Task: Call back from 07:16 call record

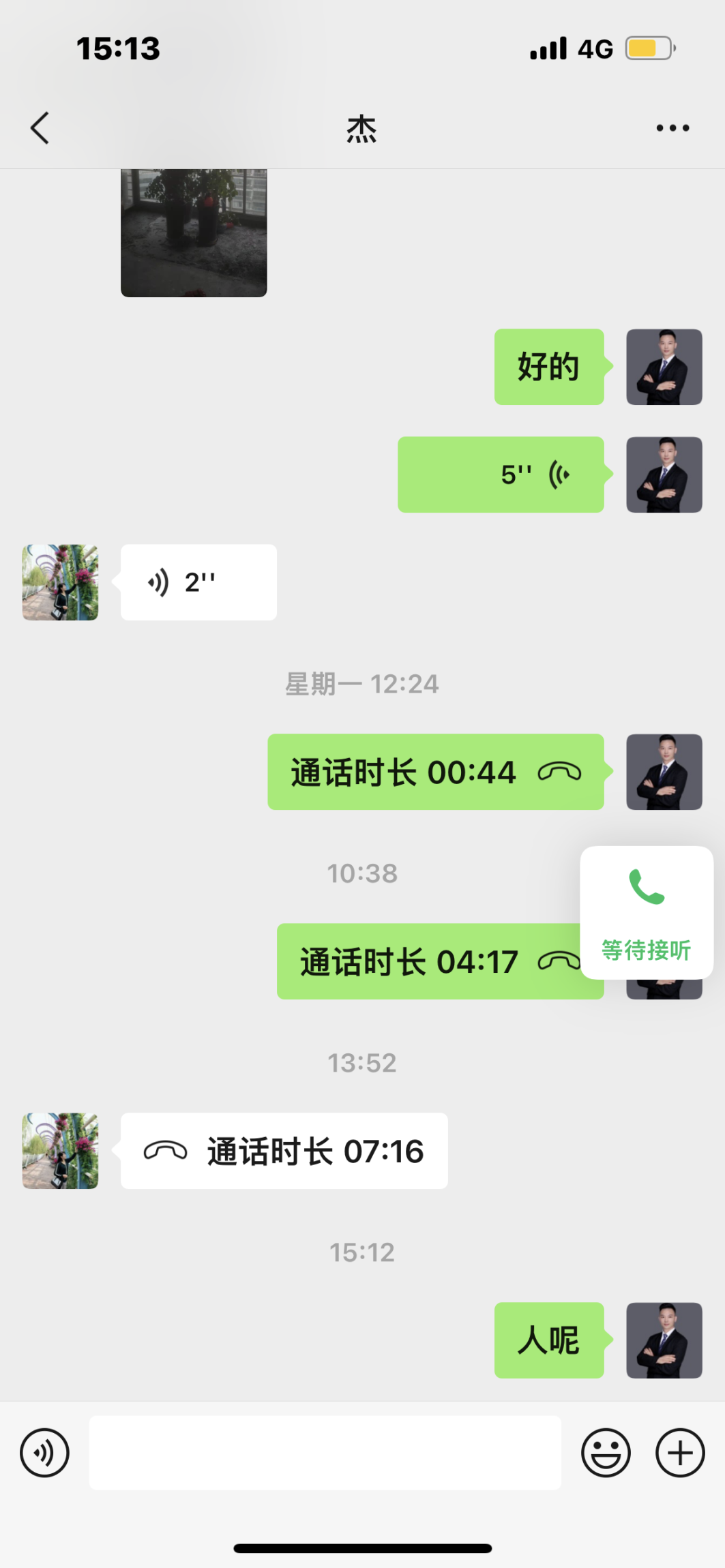Action: coord(284,1151)
